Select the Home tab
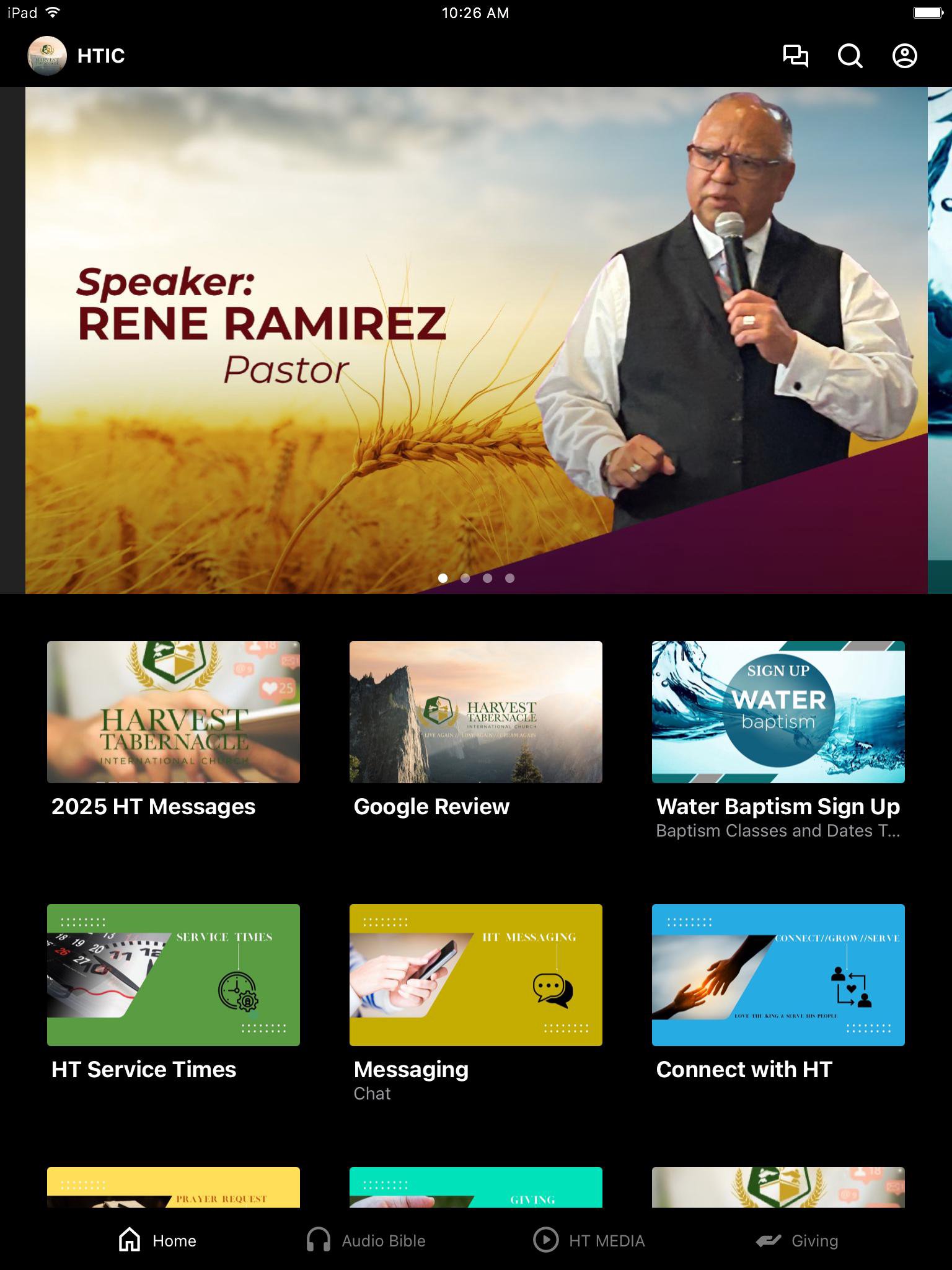The height and width of the screenshot is (1270, 952). pos(157,1240)
